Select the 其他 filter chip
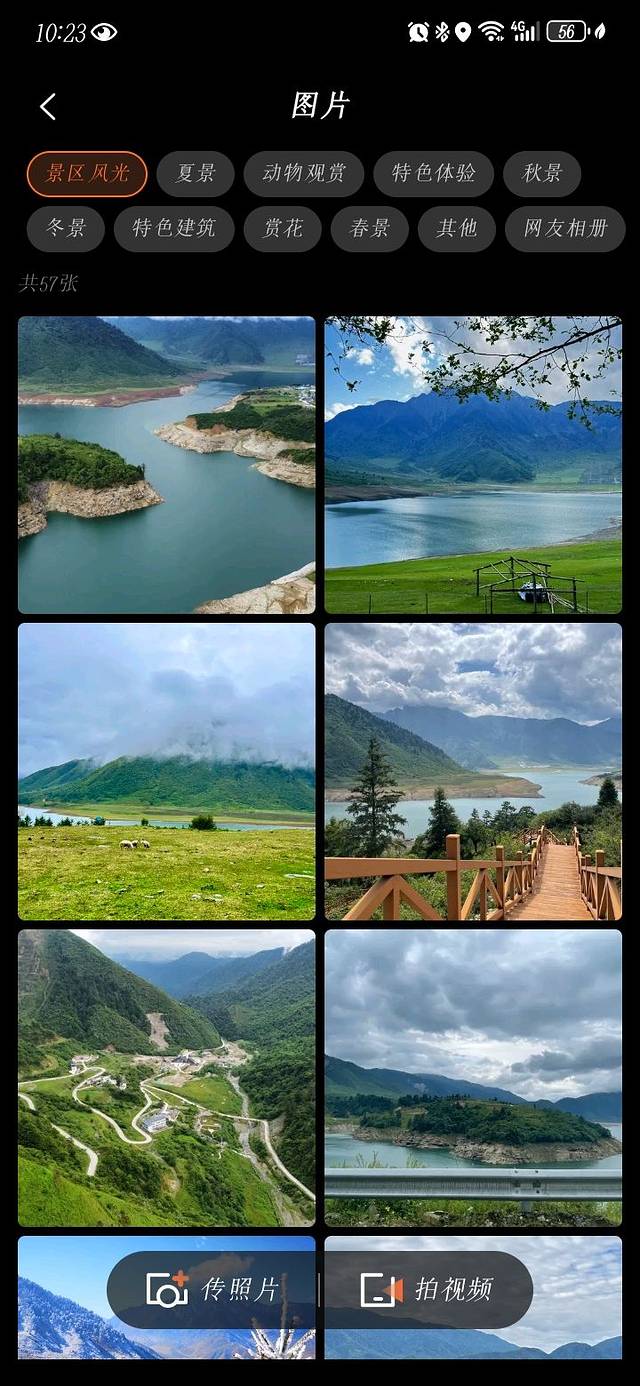This screenshot has height=1386, width=640. pyautogui.click(x=456, y=229)
